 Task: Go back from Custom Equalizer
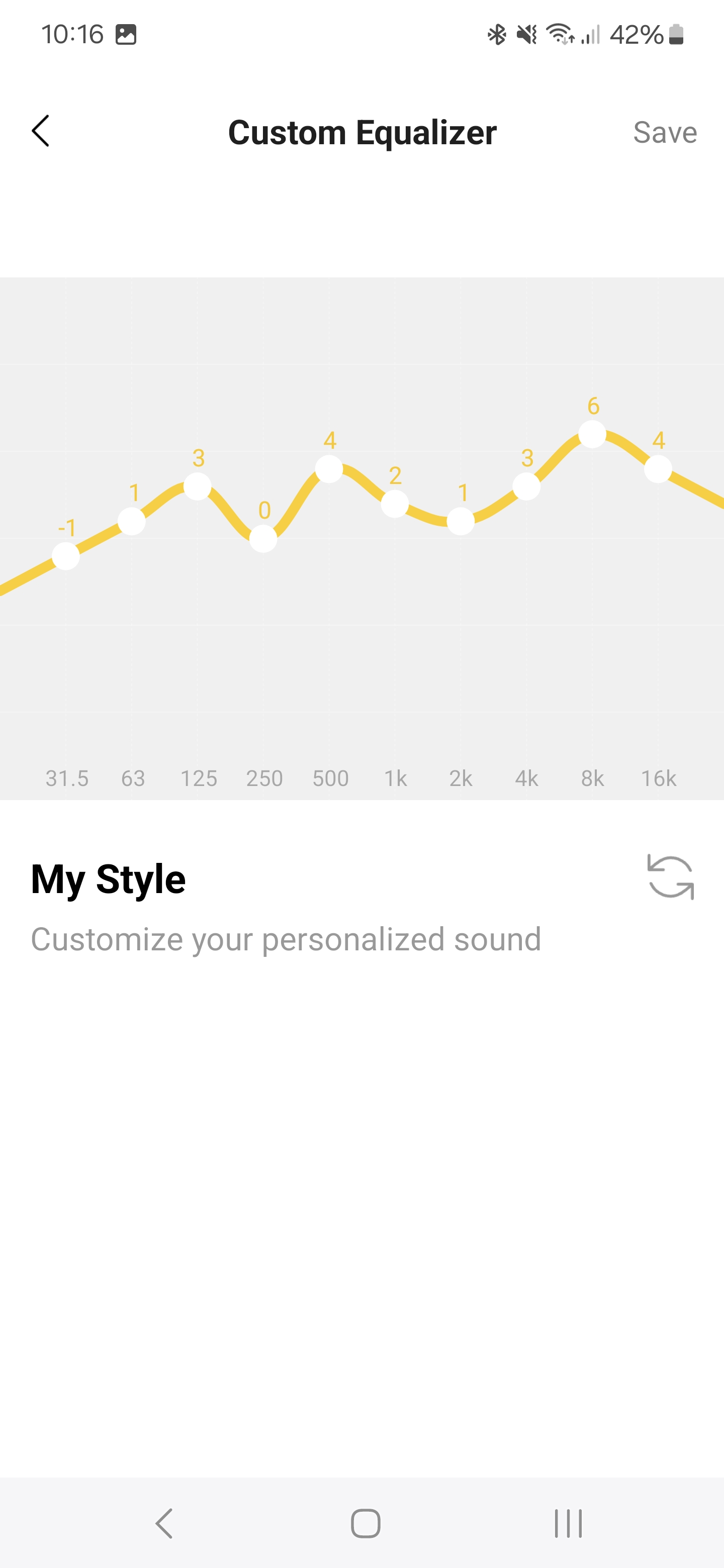coord(40,131)
